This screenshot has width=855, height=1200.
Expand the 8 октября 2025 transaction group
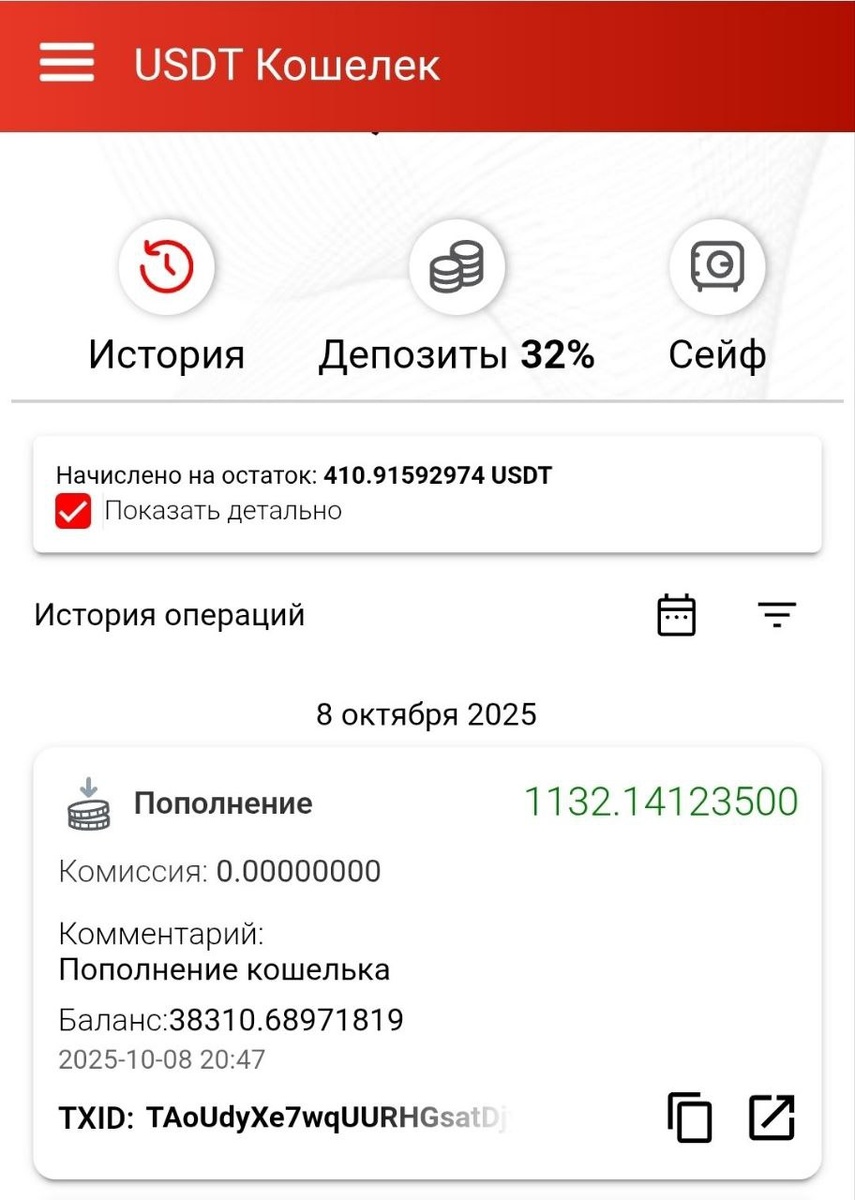(427, 713)
